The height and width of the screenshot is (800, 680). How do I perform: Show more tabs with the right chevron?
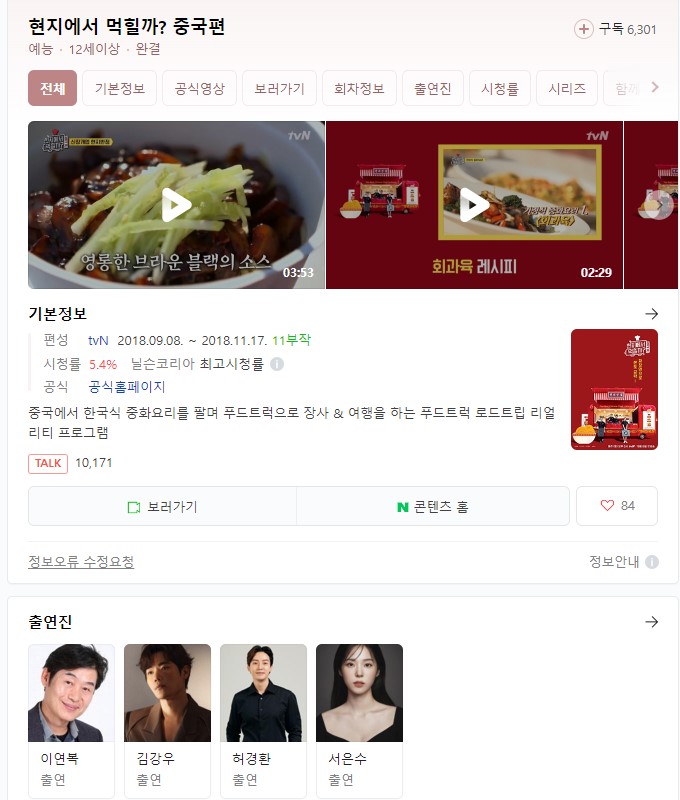pos(655,87)
